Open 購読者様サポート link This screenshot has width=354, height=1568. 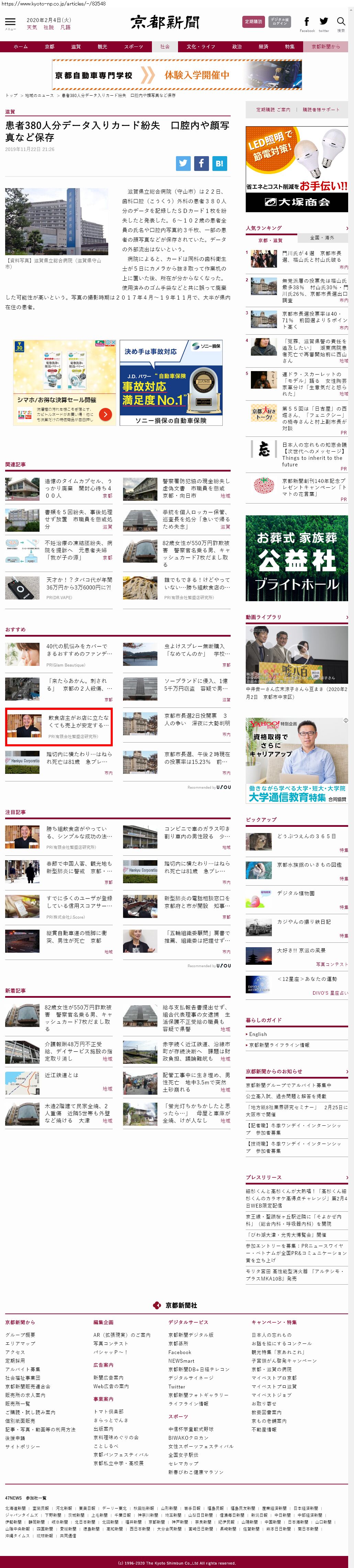coord(321,110)
